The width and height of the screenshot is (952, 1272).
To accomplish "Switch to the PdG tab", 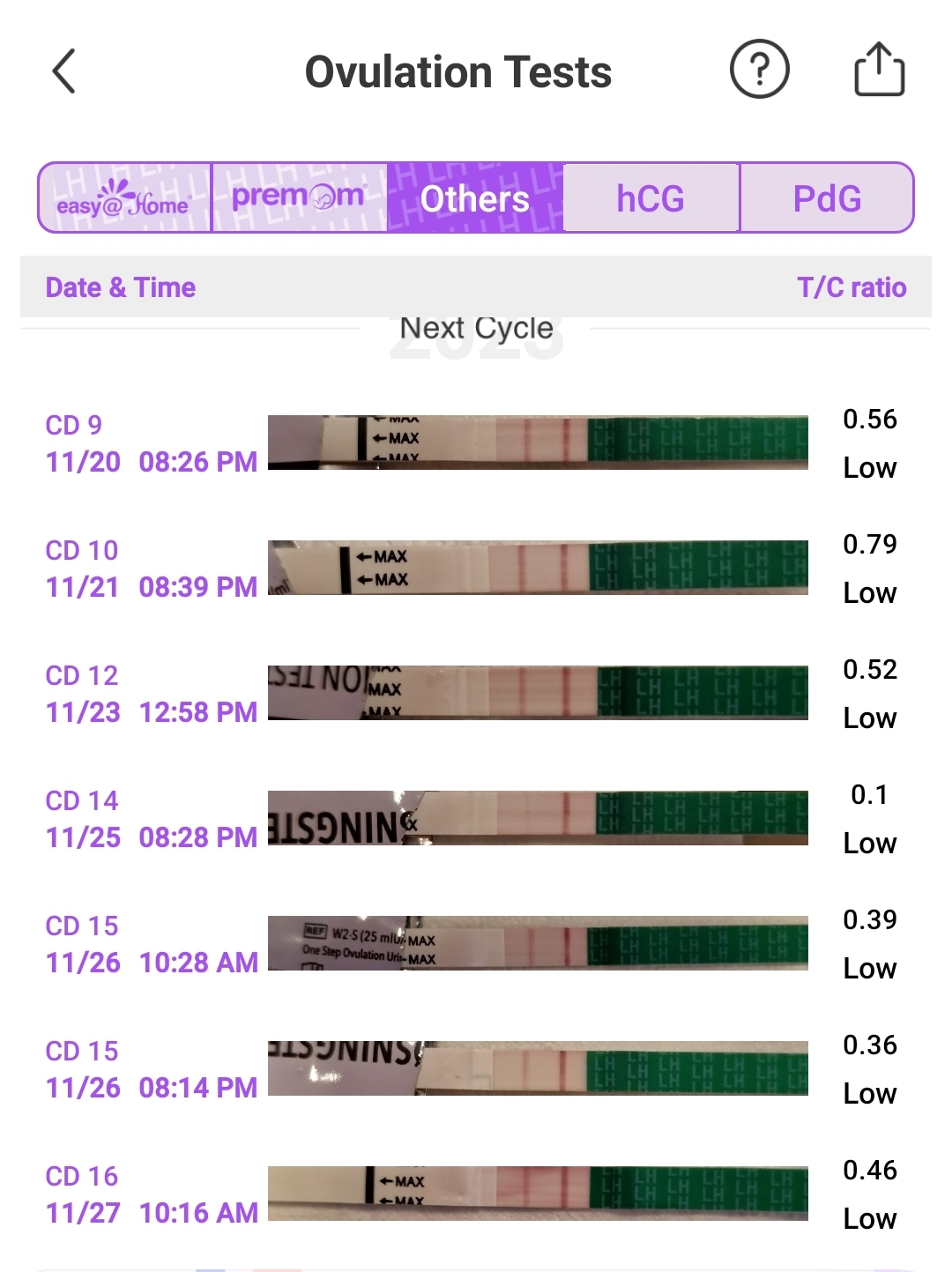I will (826, 198).
